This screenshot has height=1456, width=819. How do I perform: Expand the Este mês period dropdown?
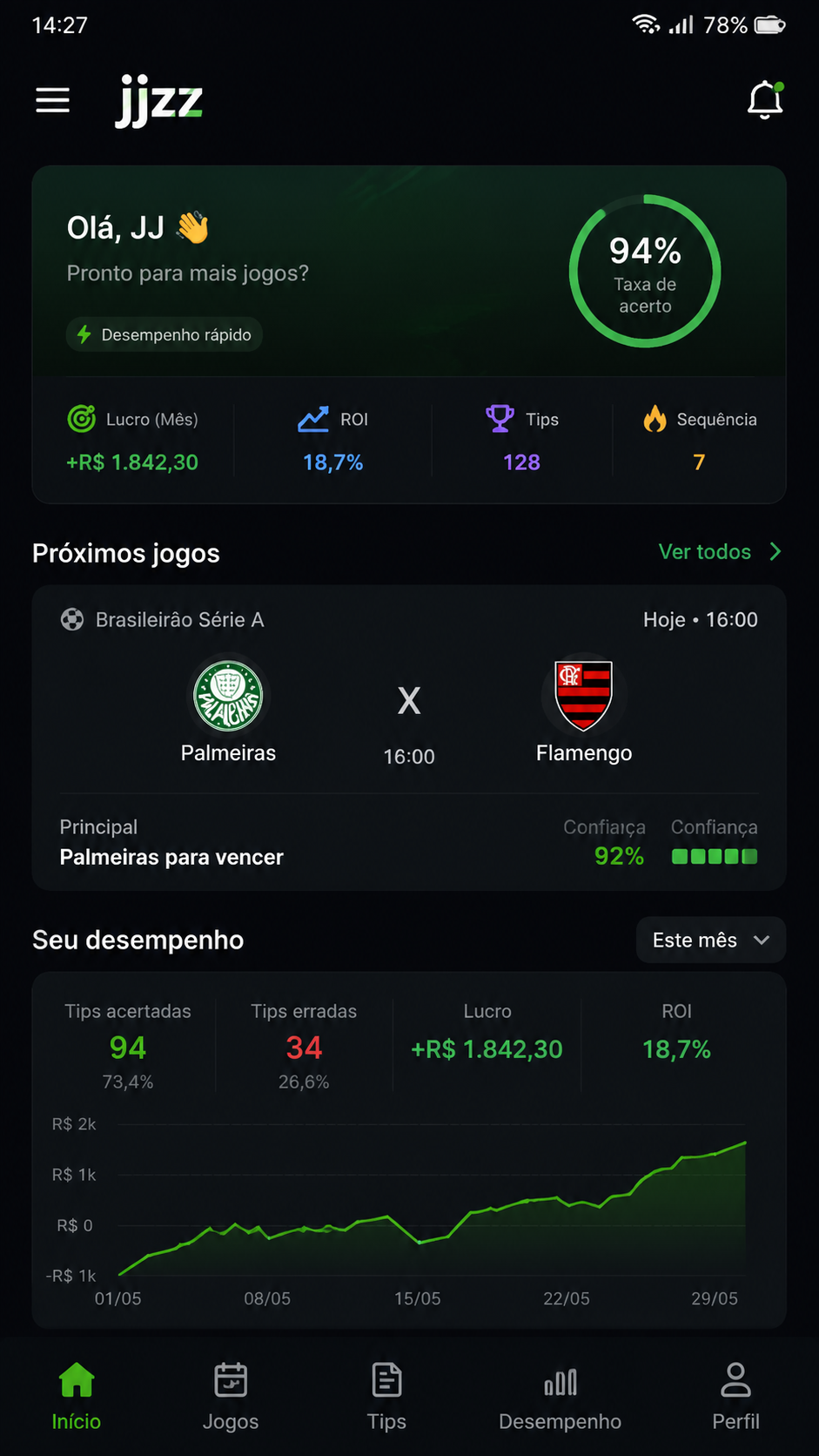(711, 940)
